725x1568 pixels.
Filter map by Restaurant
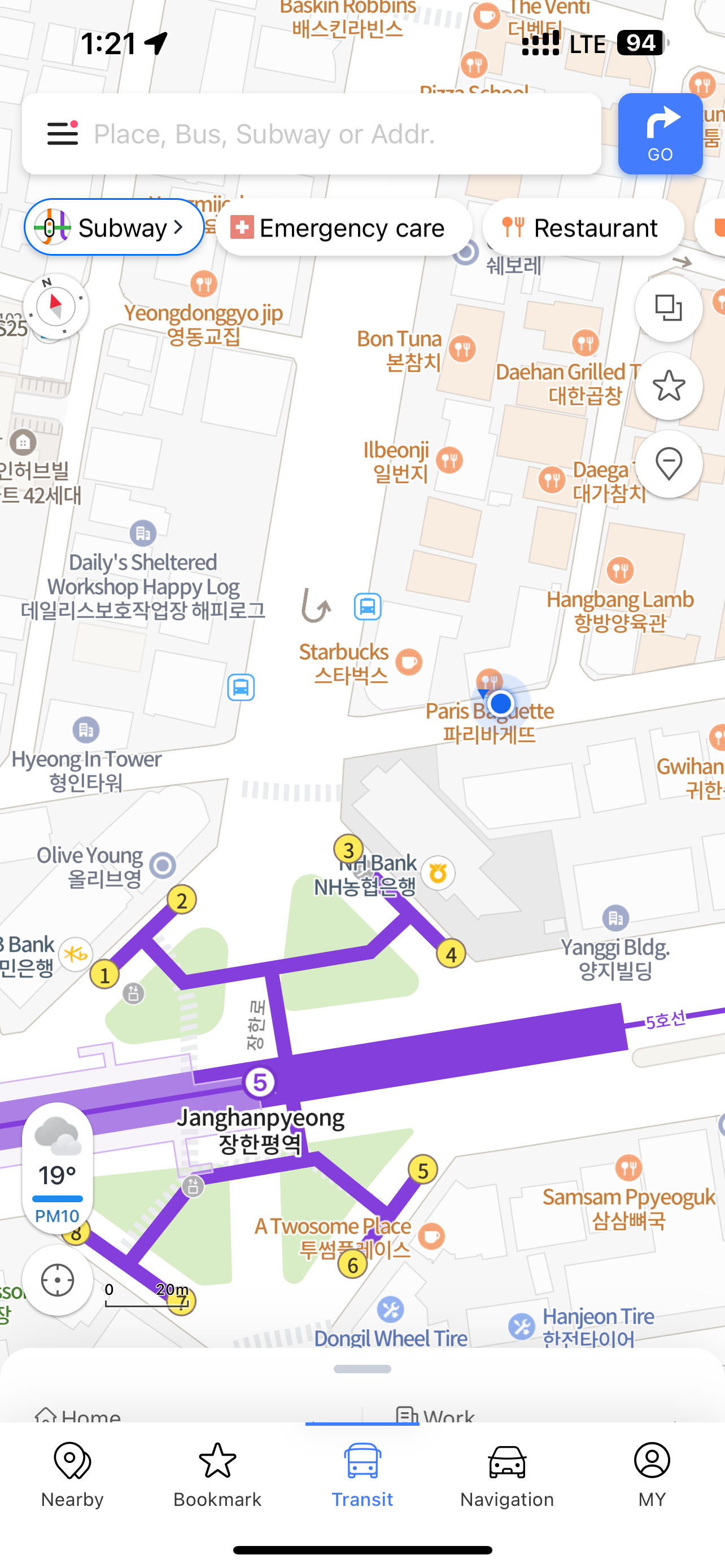(583, 227)
